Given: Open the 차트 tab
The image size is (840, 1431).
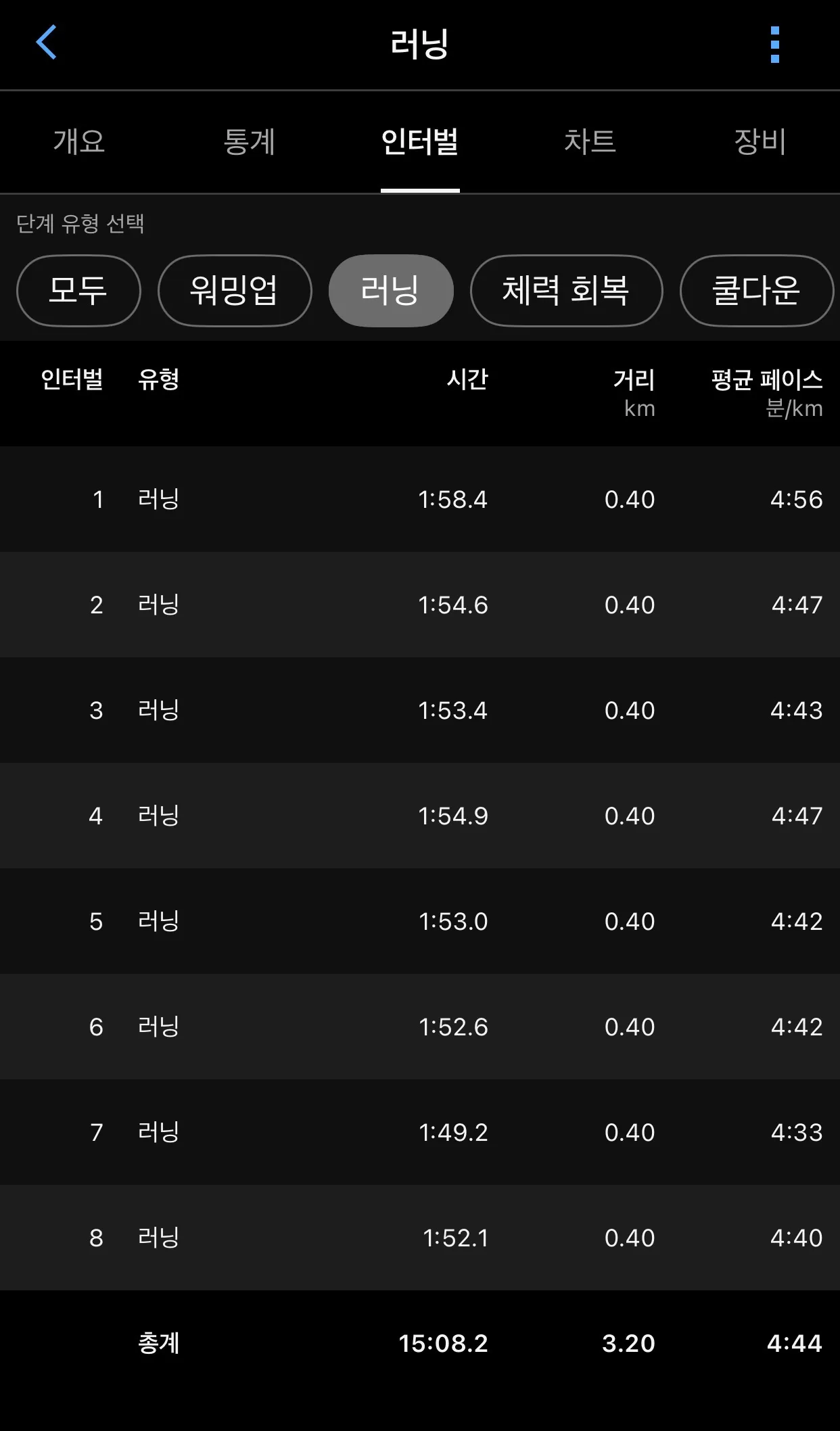Looking at the screenshot, I should (x=590, y=141).
